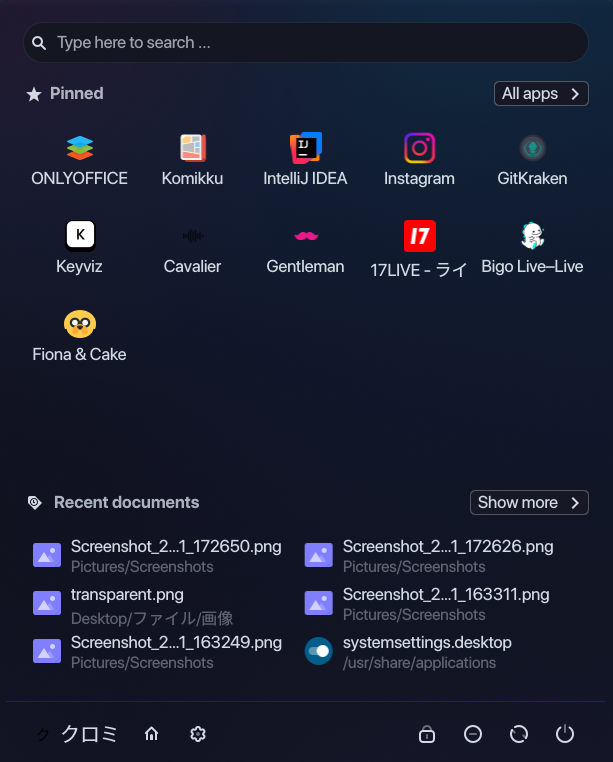This screenshot has width=613, height=762.
Task: Launch 17LIVE
Action: [x=419, y=248]
